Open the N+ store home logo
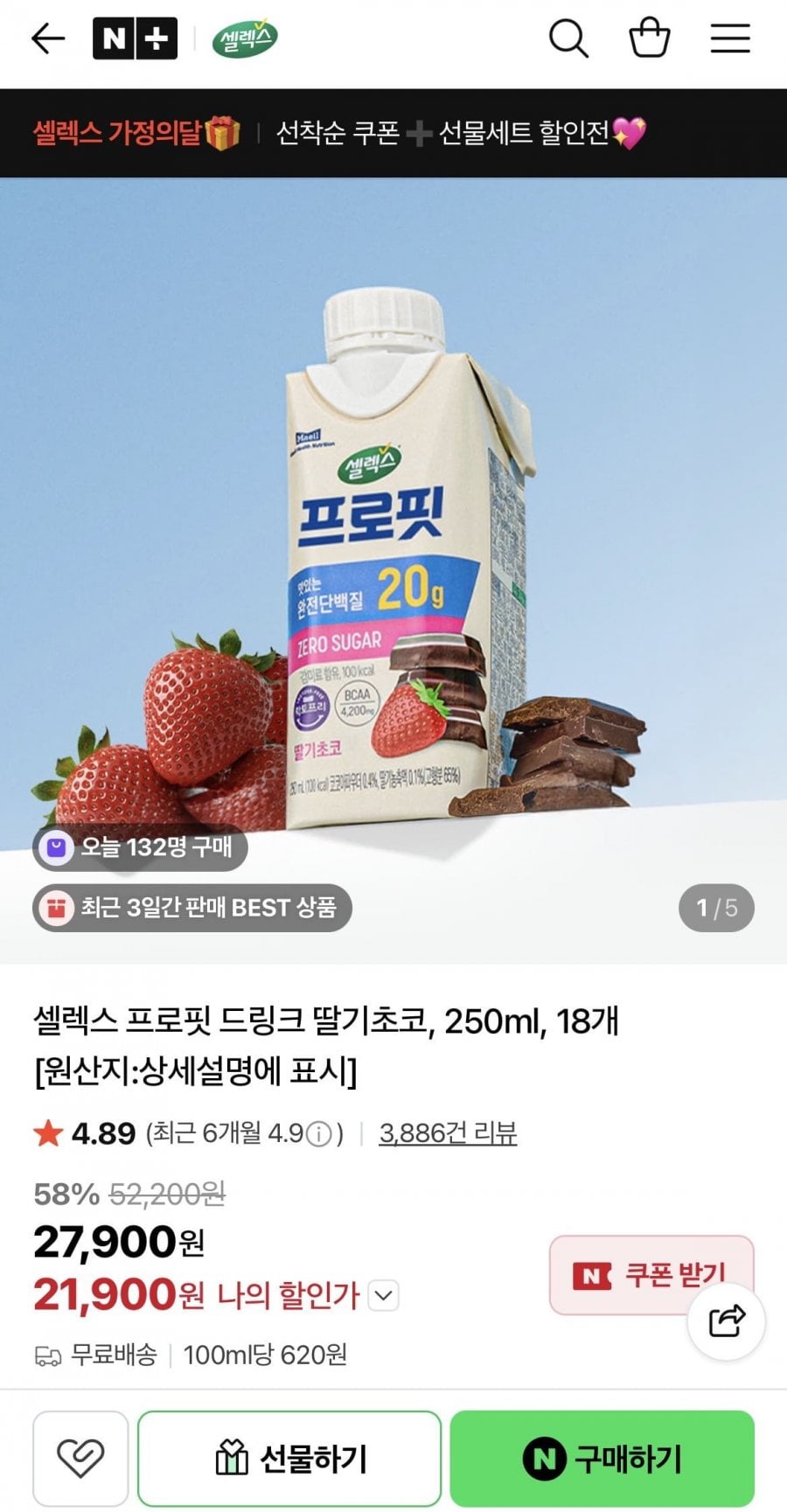The width and height of the screenshot is (787, 1512). 135,38
